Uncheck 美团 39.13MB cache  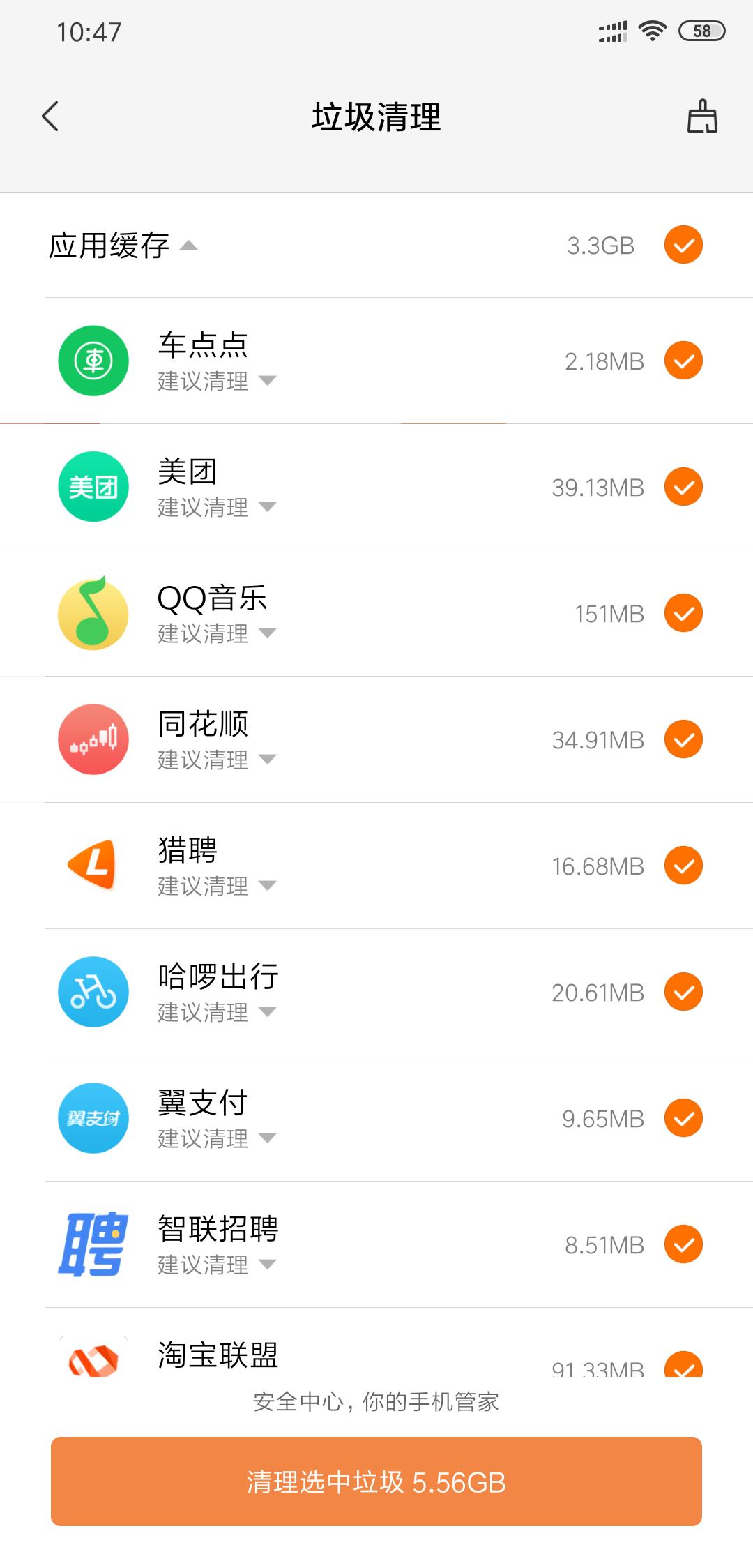click(683, 487)
